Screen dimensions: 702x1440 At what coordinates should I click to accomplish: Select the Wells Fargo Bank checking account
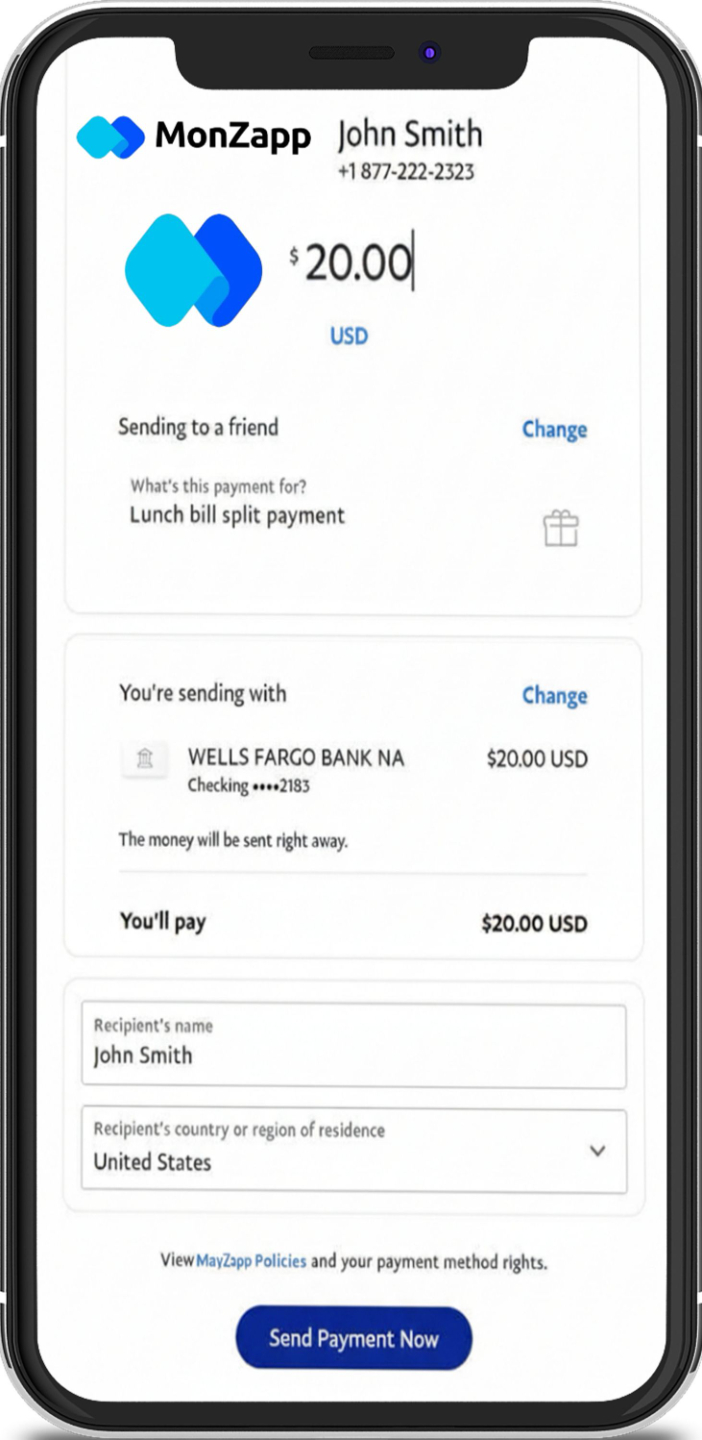click(354, 769)
